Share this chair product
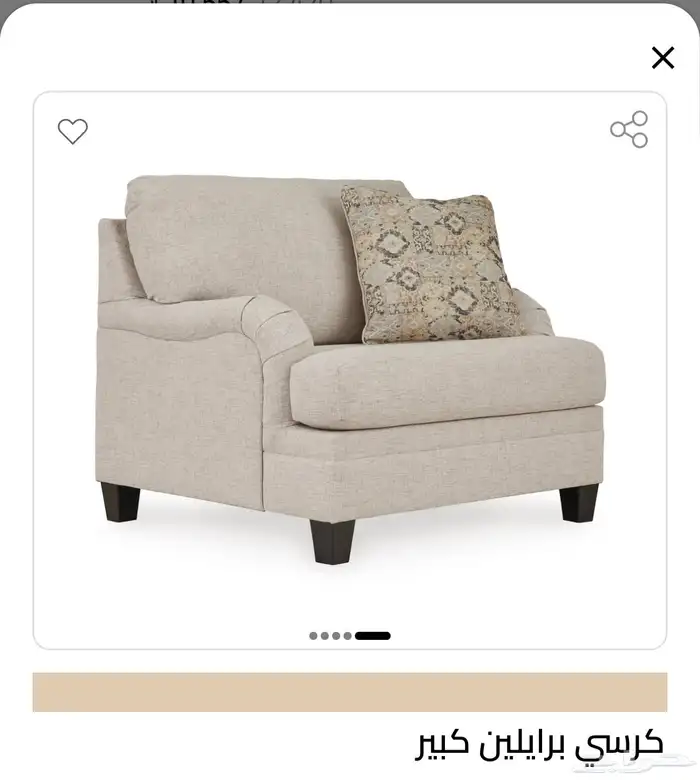700x780 pixels. tap(629, 130)
